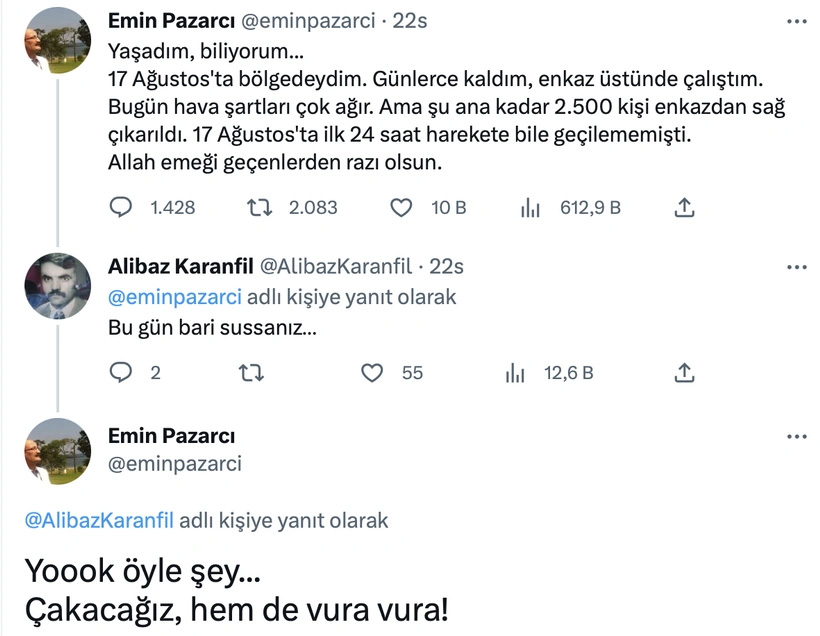The width and height of the screenshot is (820, 636).
Task: Retweet Emin Pazarcı's tweet with 2.083 retweets
Action: coord(258,208)
